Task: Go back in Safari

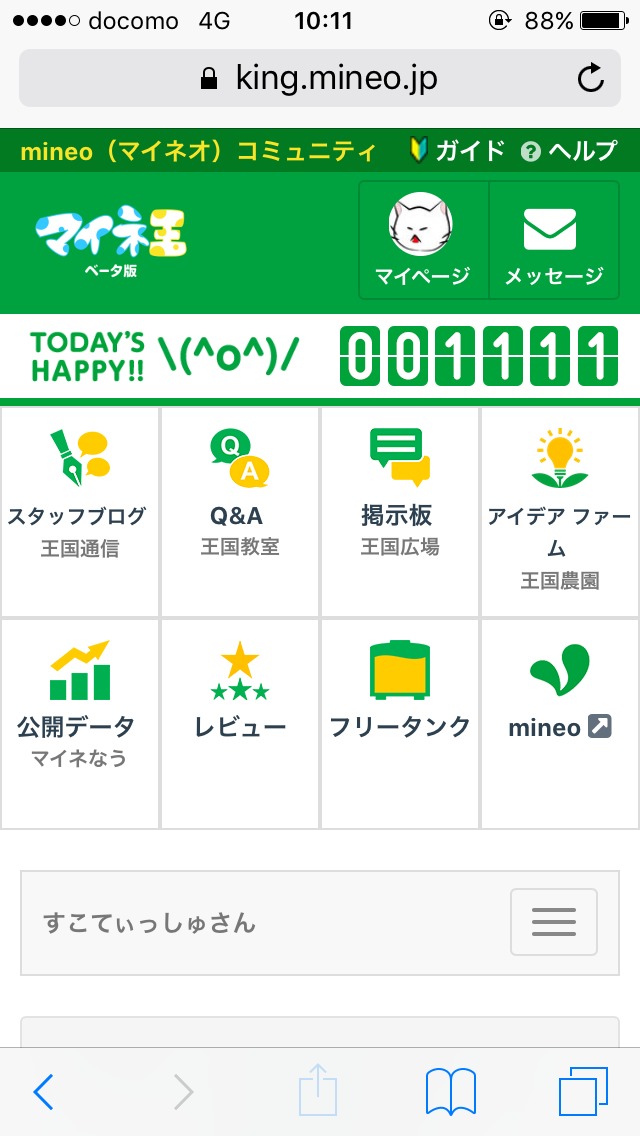Action: [43, 1092]
